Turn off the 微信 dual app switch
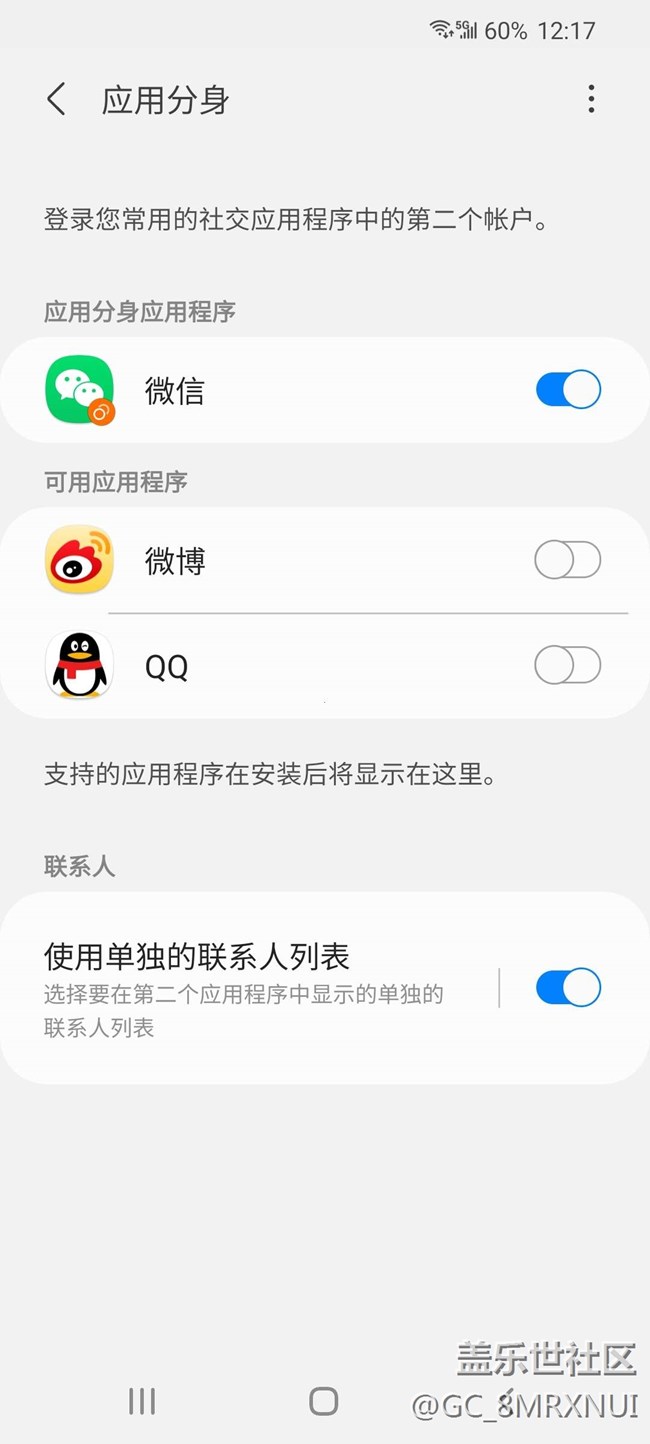Image resolution: width=650 pixels, height=1444 pixels. [568, 389]
